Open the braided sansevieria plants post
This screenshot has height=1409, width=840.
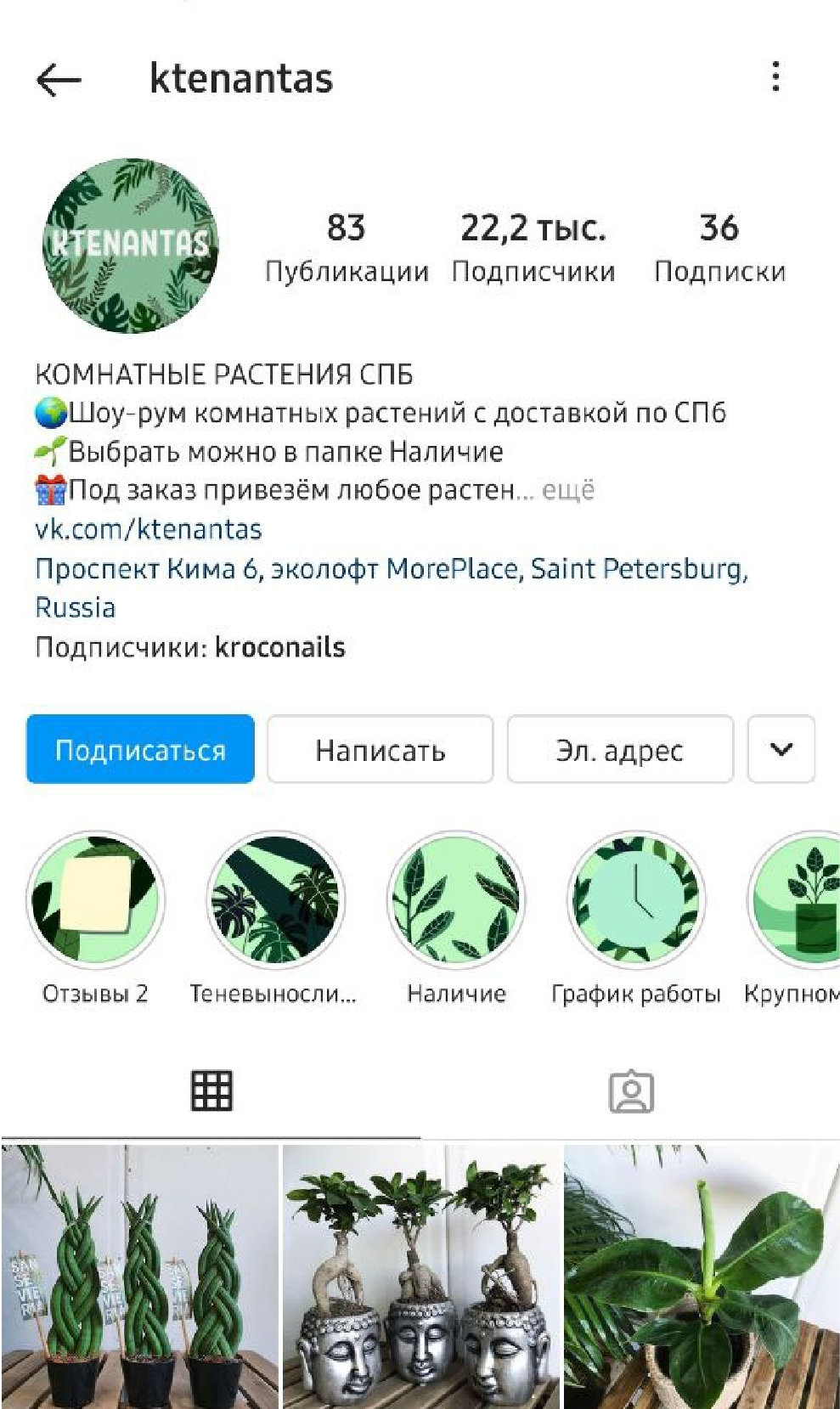click(139, 1274)
